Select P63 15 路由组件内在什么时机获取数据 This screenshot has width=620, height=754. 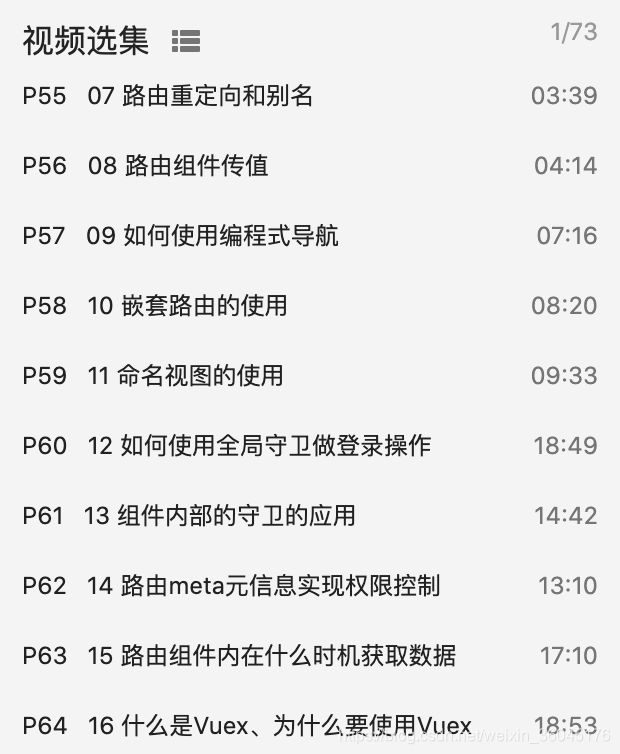pos(271,656)
